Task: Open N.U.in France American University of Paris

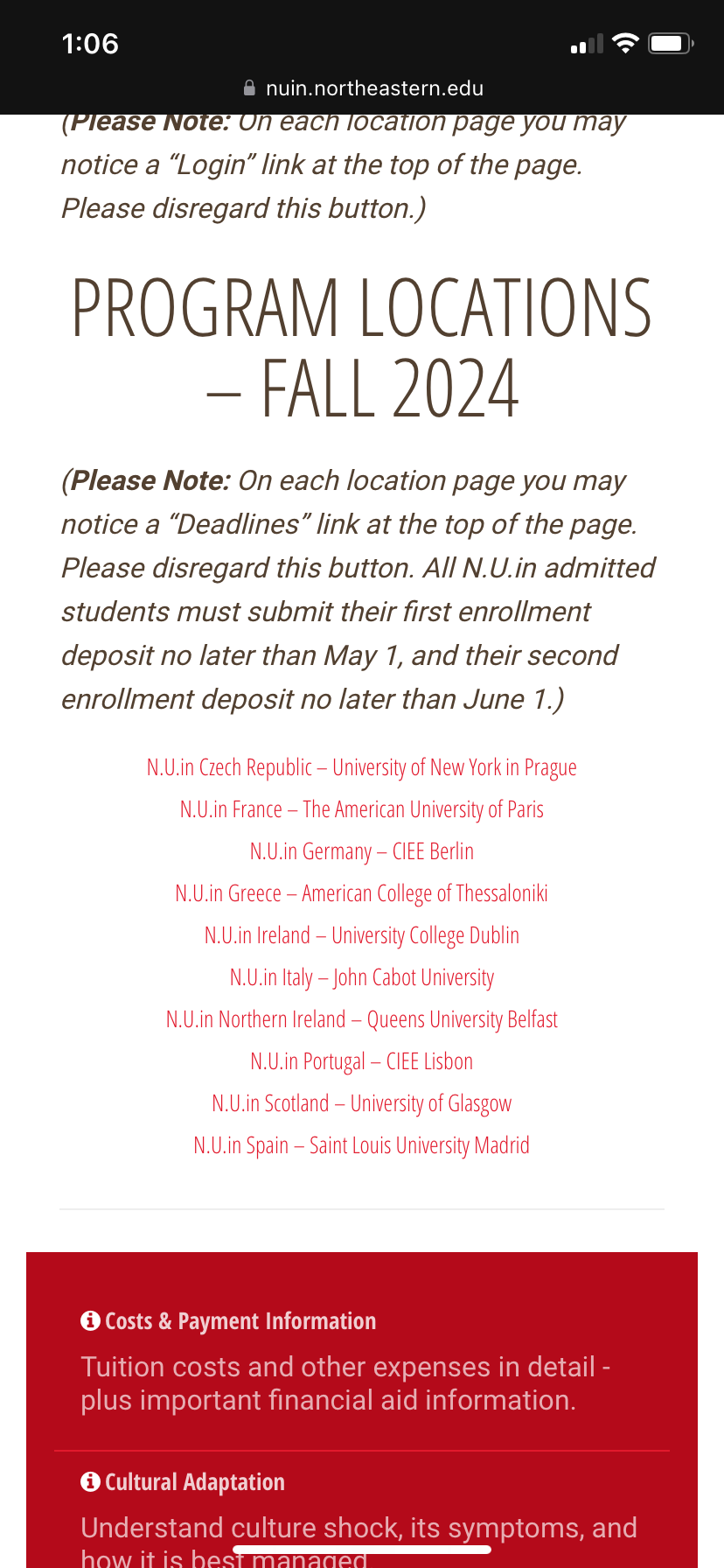Action: (361, 809)
